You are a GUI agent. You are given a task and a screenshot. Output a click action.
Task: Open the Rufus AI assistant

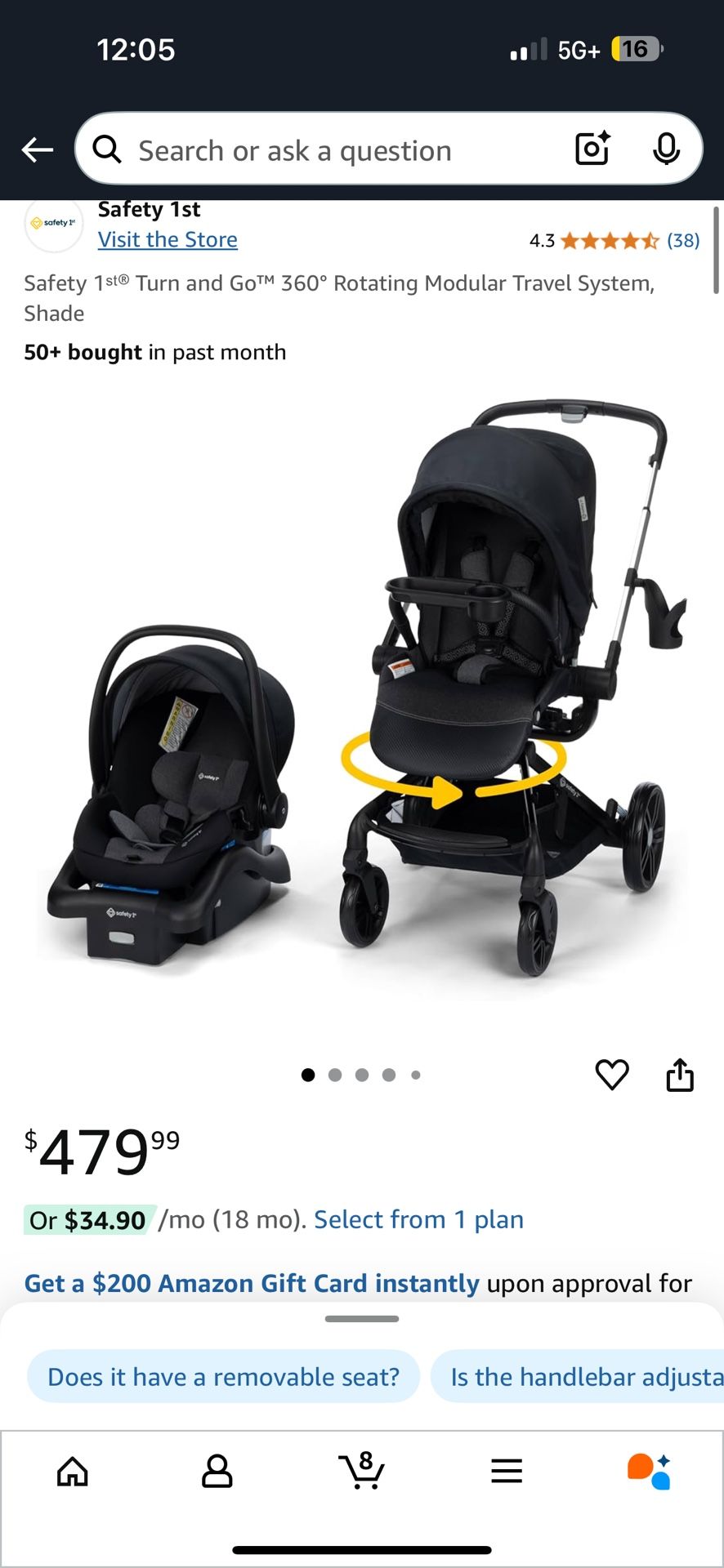[x=650, y=1471]
